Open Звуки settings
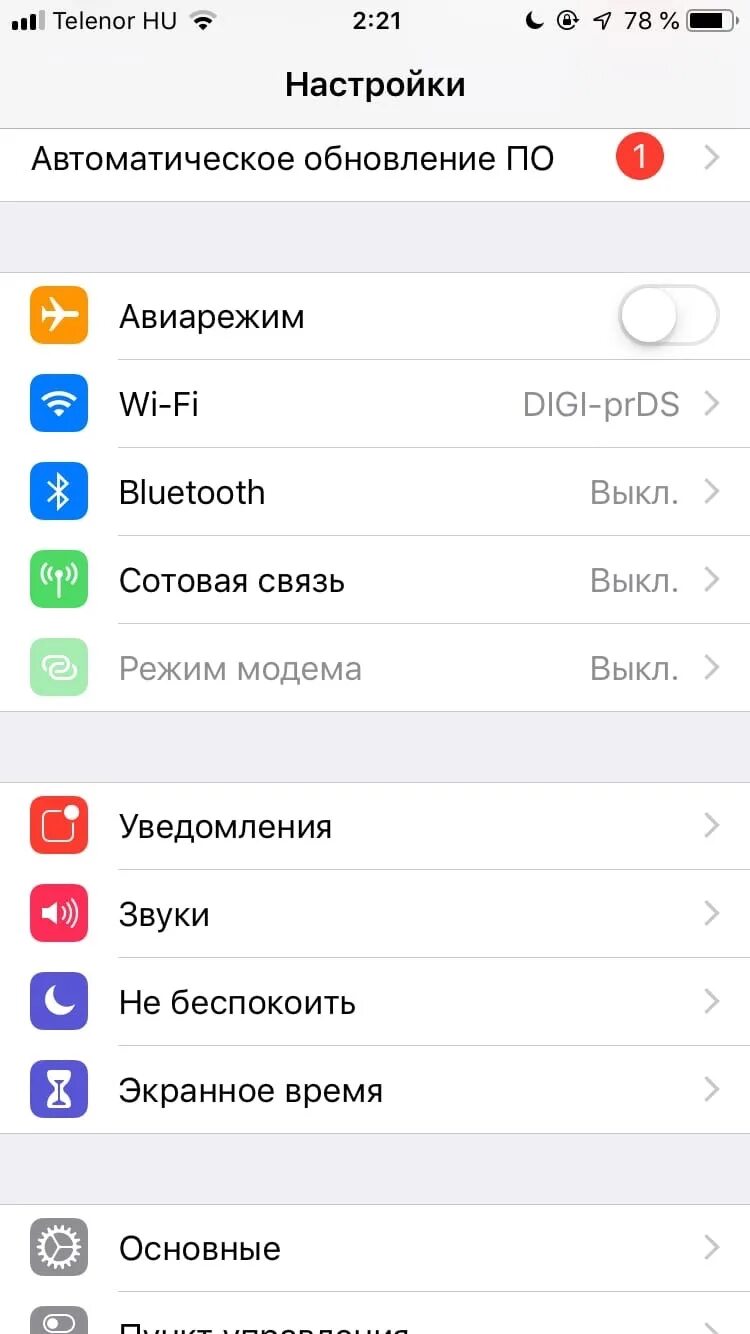Screen dimensions: 750x1334 (x=375, y=915)
